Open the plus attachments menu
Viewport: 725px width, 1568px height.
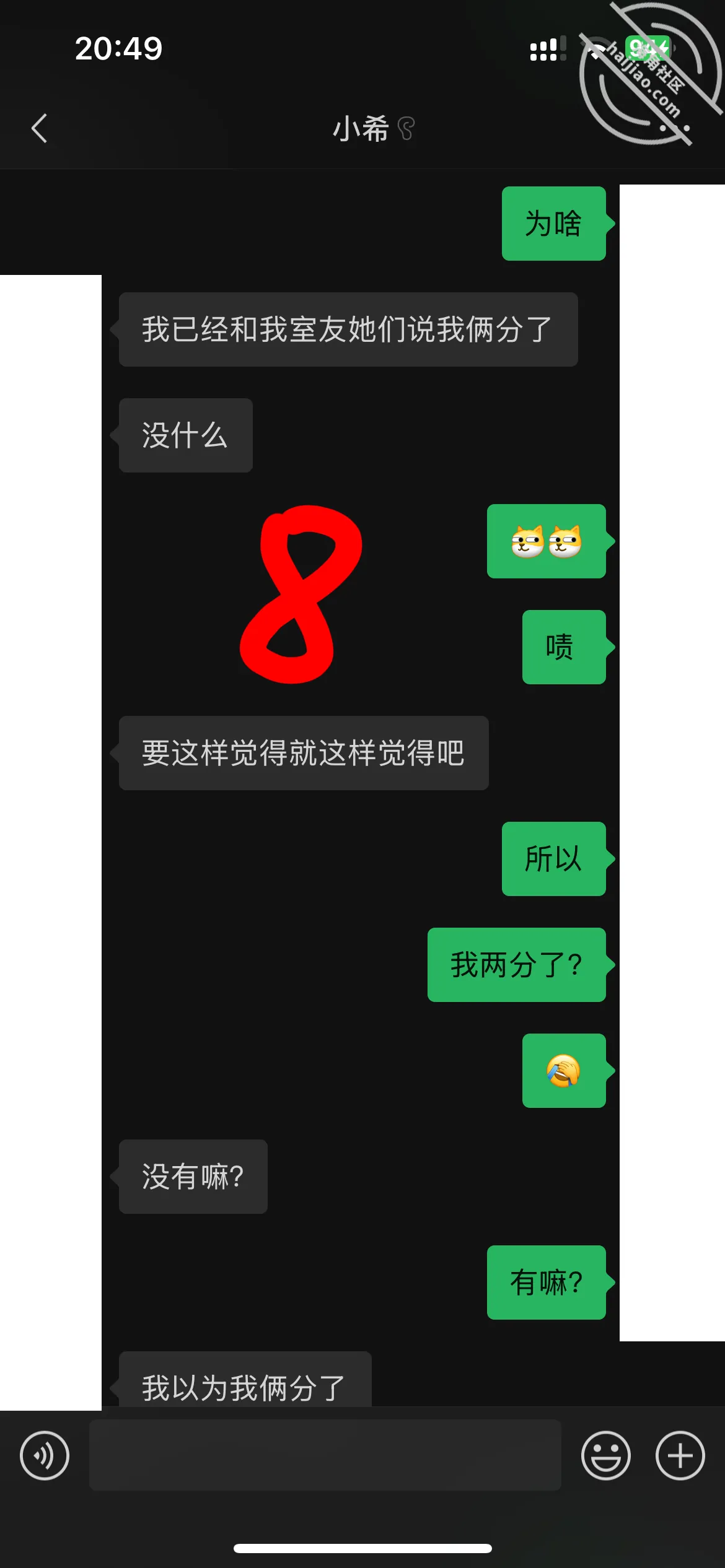[x=680, y=1455]
